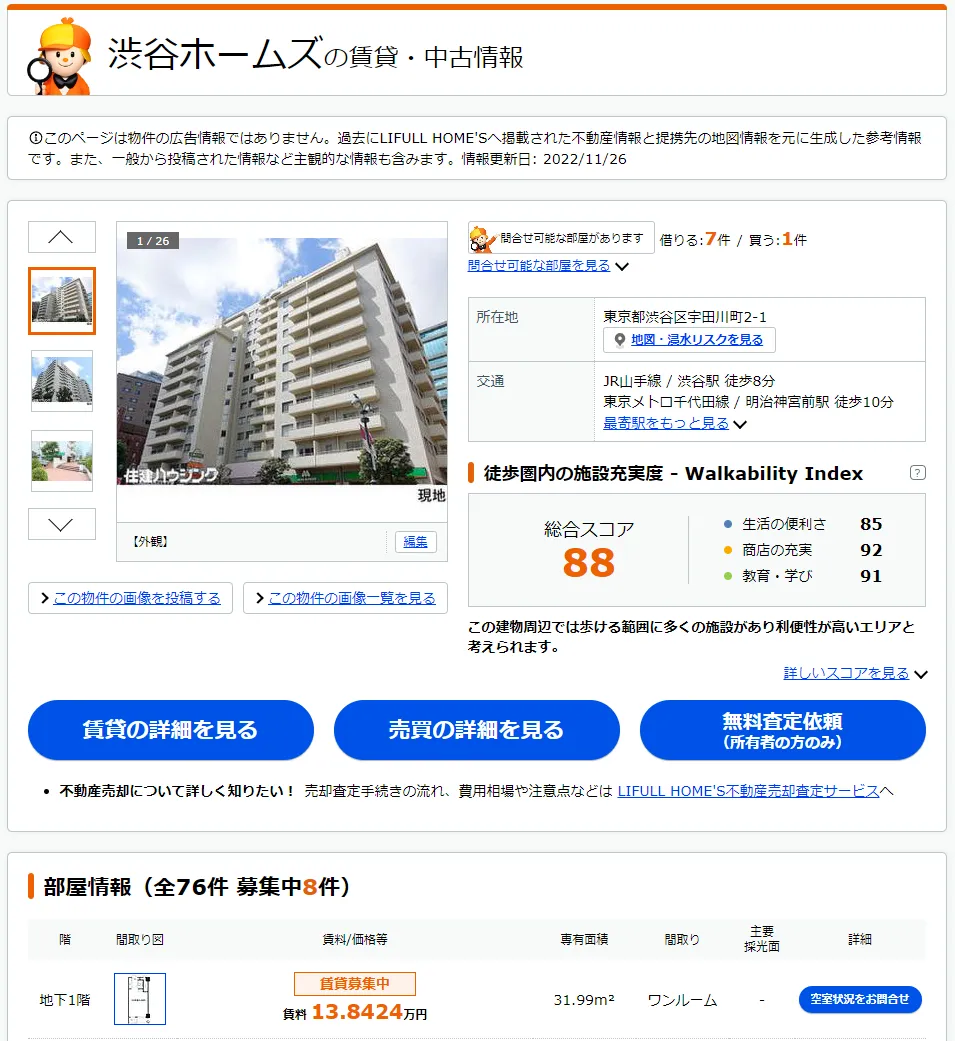Expand 問合せ可能な部屋を見る
This screenshot has height=1041, width=955.
540,266
